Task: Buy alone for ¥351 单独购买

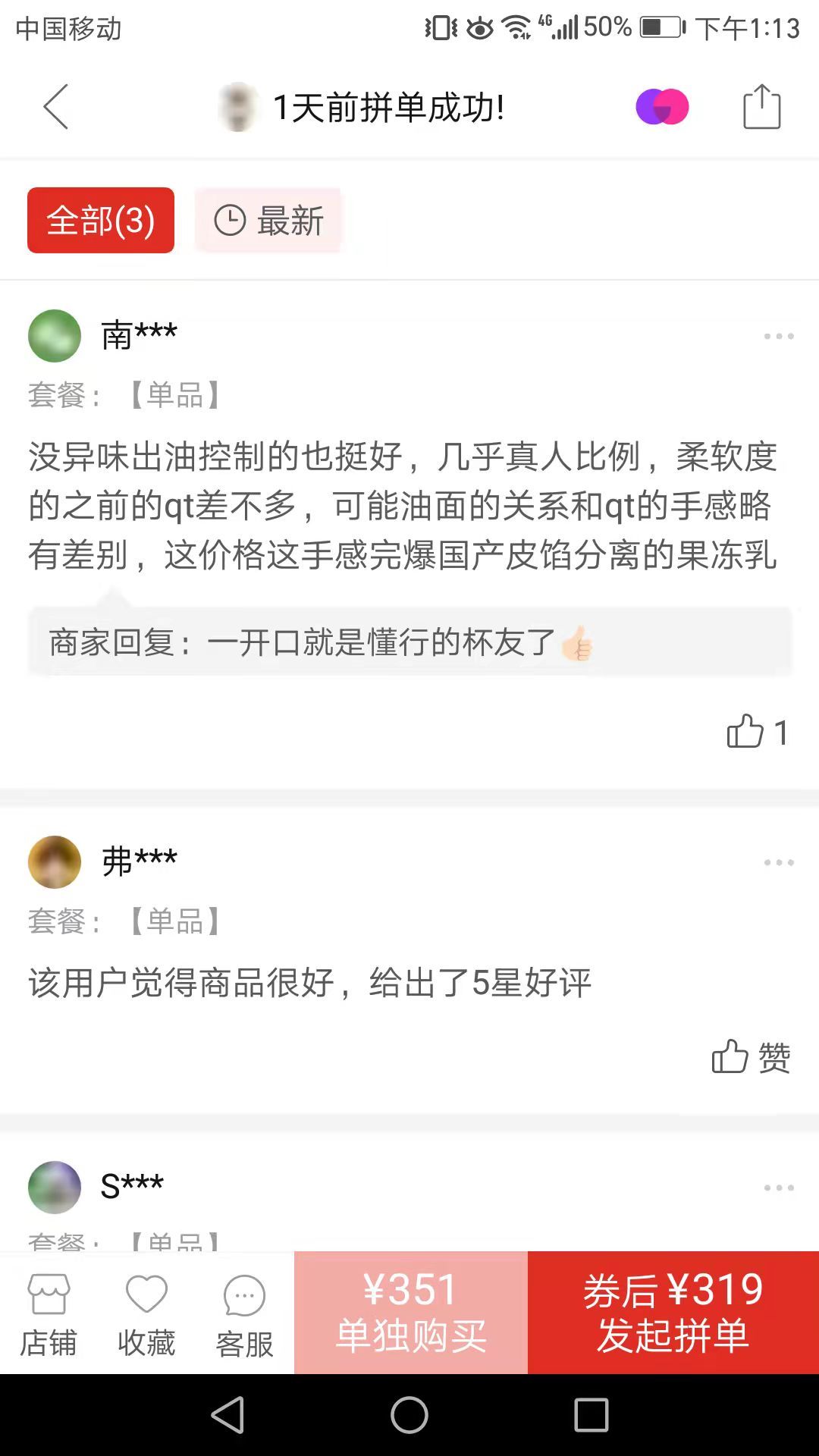Action: [x=411, y=1313]
